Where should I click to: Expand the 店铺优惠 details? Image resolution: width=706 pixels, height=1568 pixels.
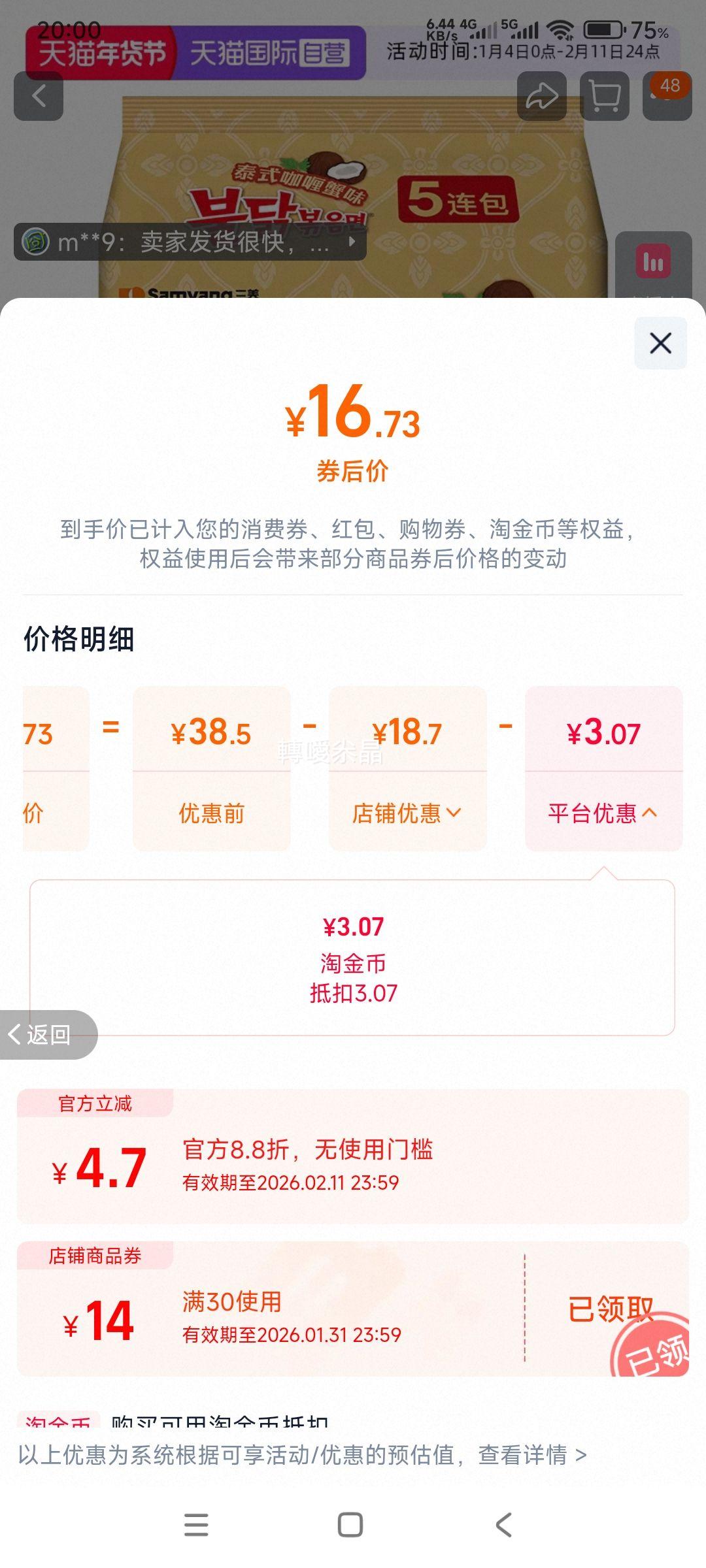click(x=407, y=813)
